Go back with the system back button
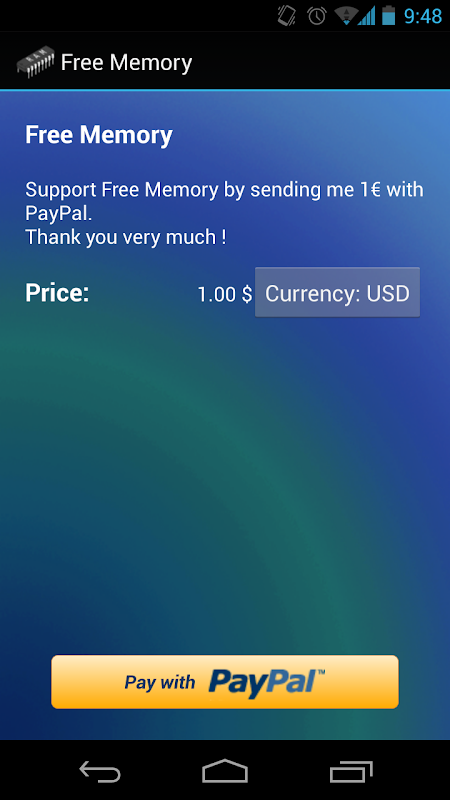 (x=100, y=771)
